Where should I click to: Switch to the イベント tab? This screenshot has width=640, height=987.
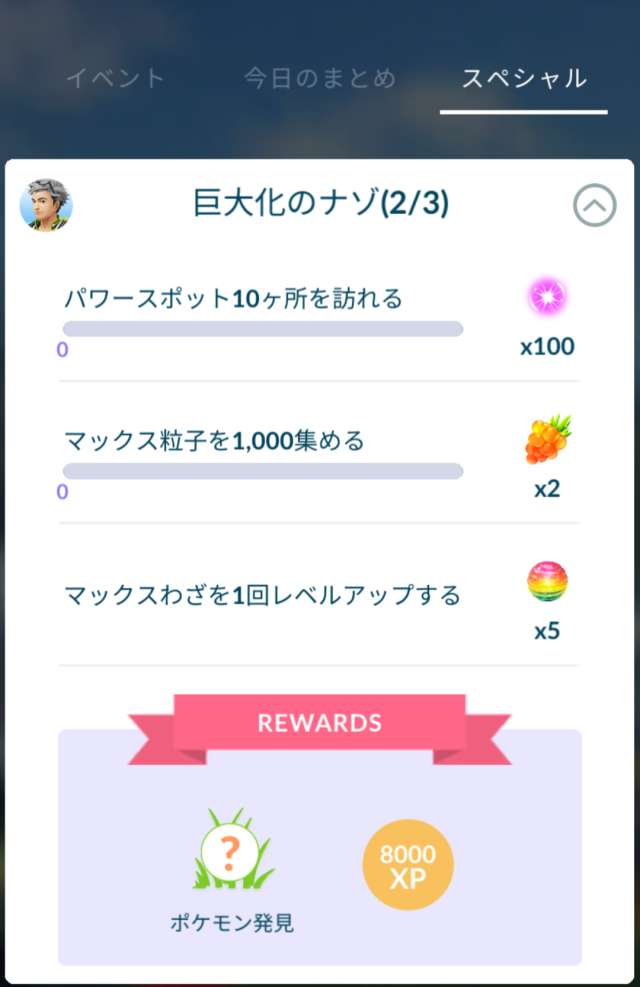[115, 79]
